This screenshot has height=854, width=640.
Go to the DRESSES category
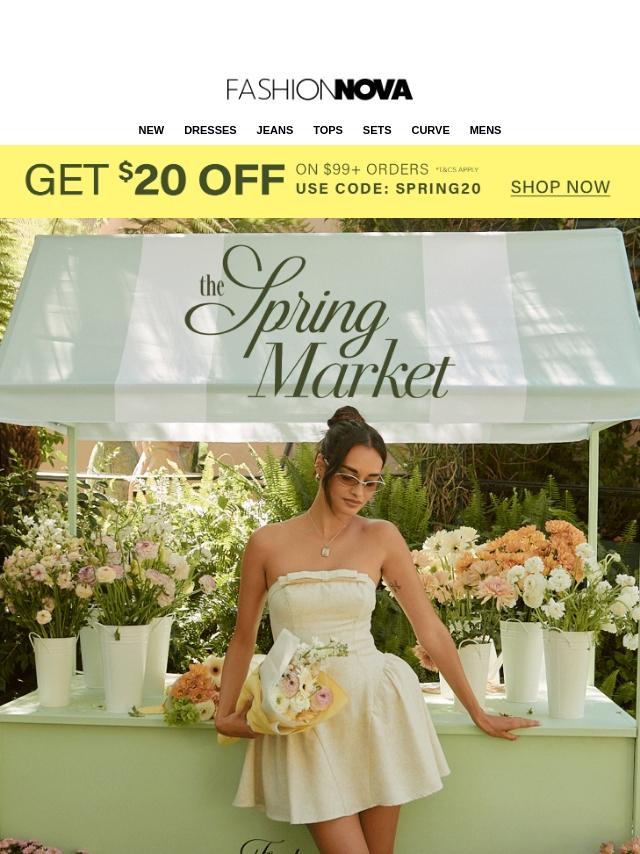[x=210, y=130]
